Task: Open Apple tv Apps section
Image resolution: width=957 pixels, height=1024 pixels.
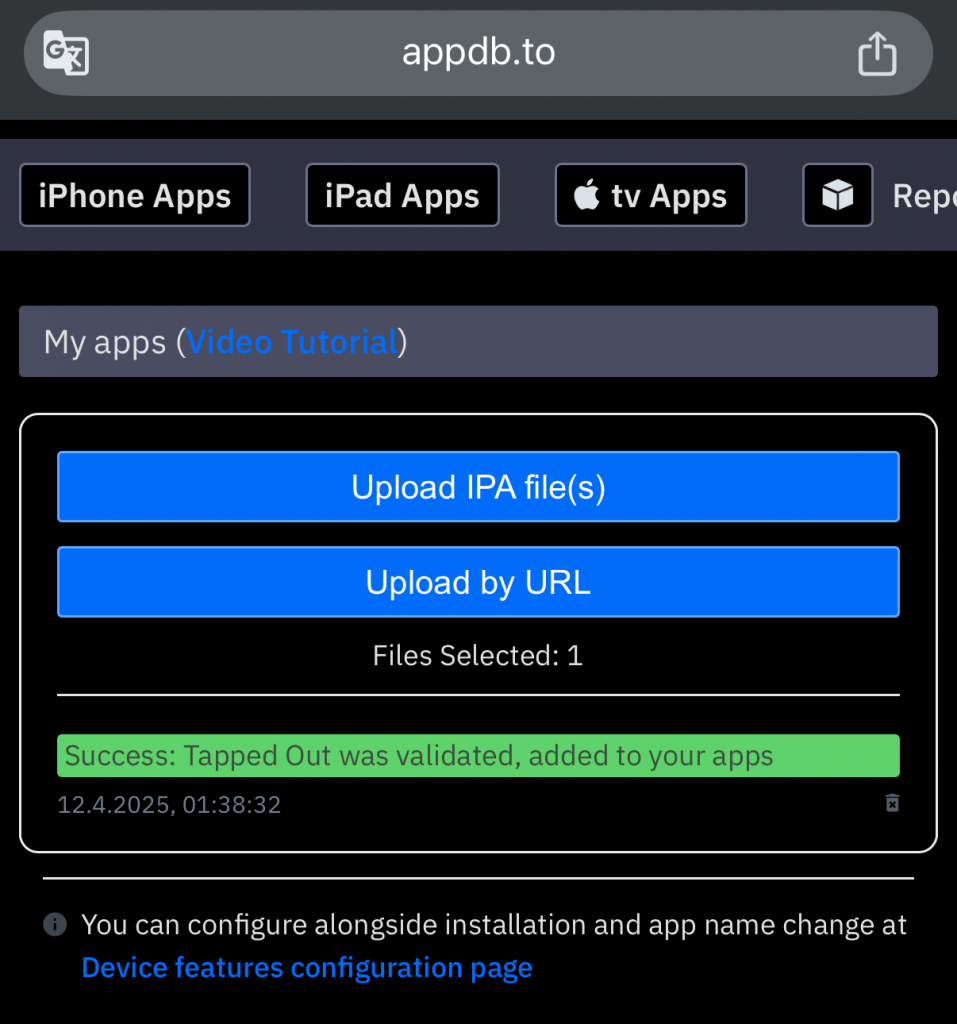Action: (651, 195)
